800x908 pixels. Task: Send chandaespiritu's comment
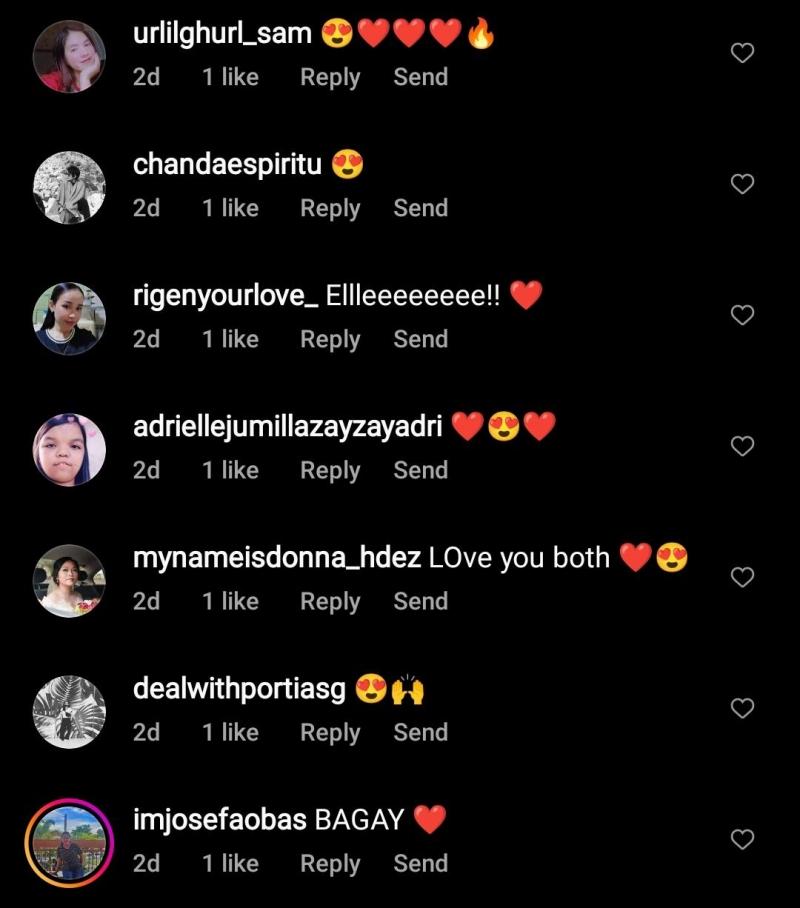[420, 208]
